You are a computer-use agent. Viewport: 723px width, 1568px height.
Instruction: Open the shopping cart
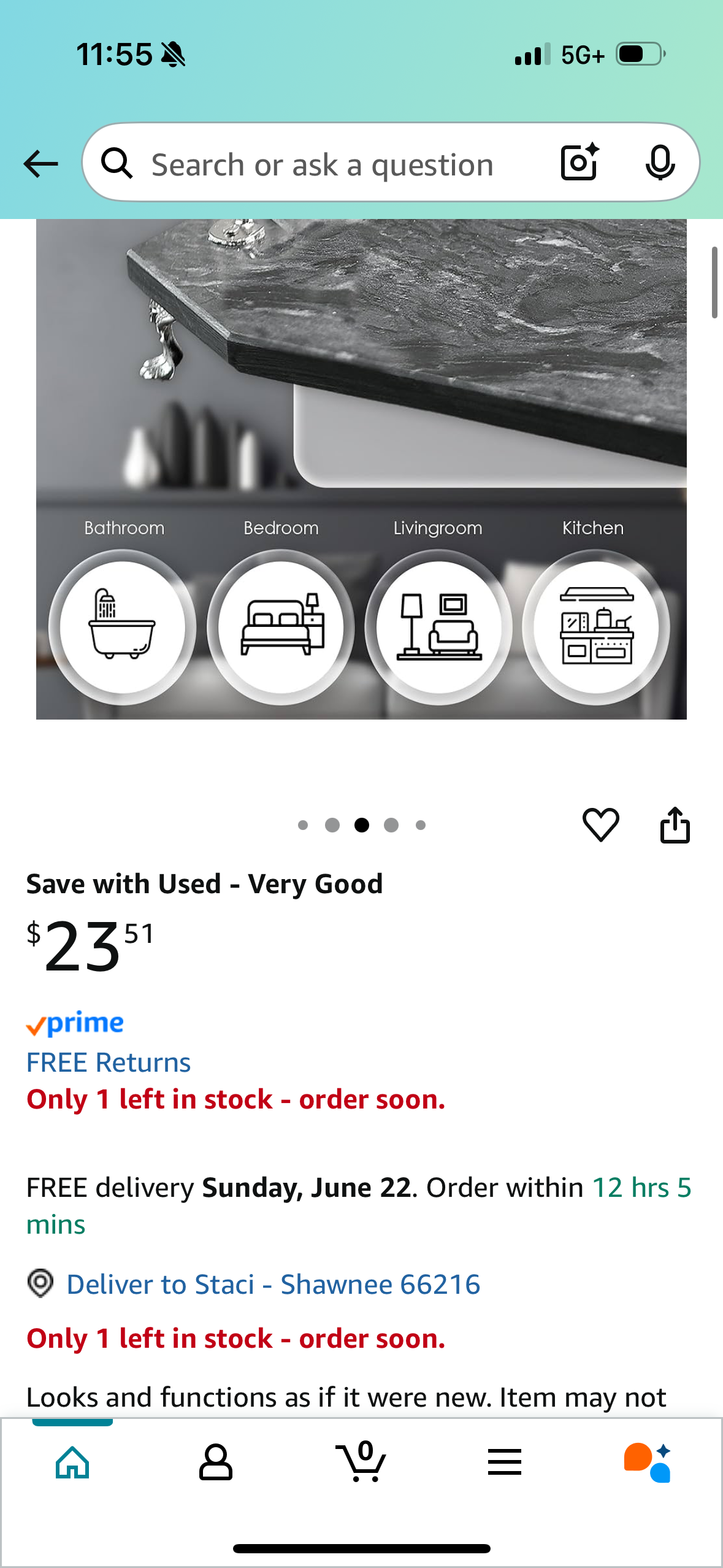(361, 1462)
